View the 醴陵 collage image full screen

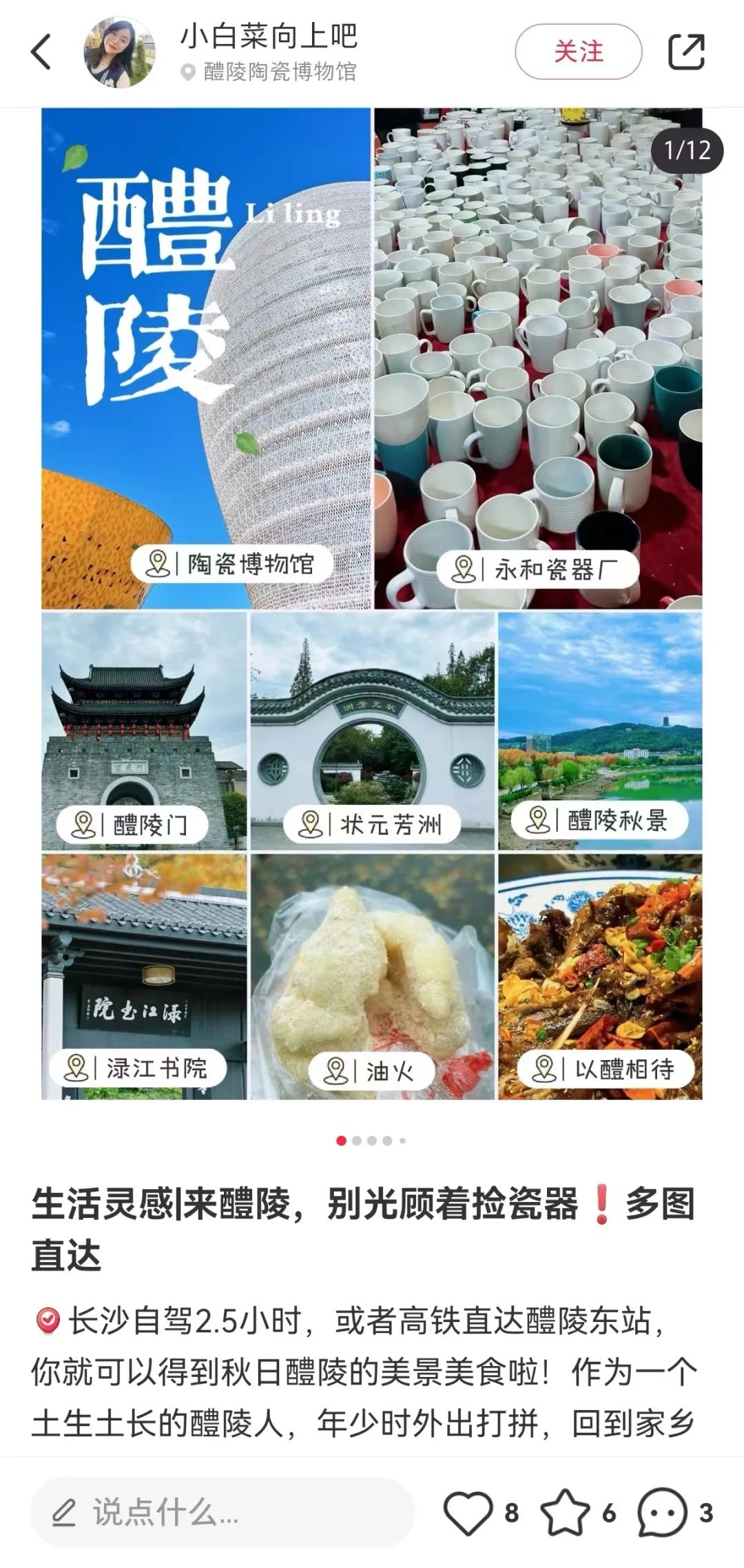pos(372,603)
